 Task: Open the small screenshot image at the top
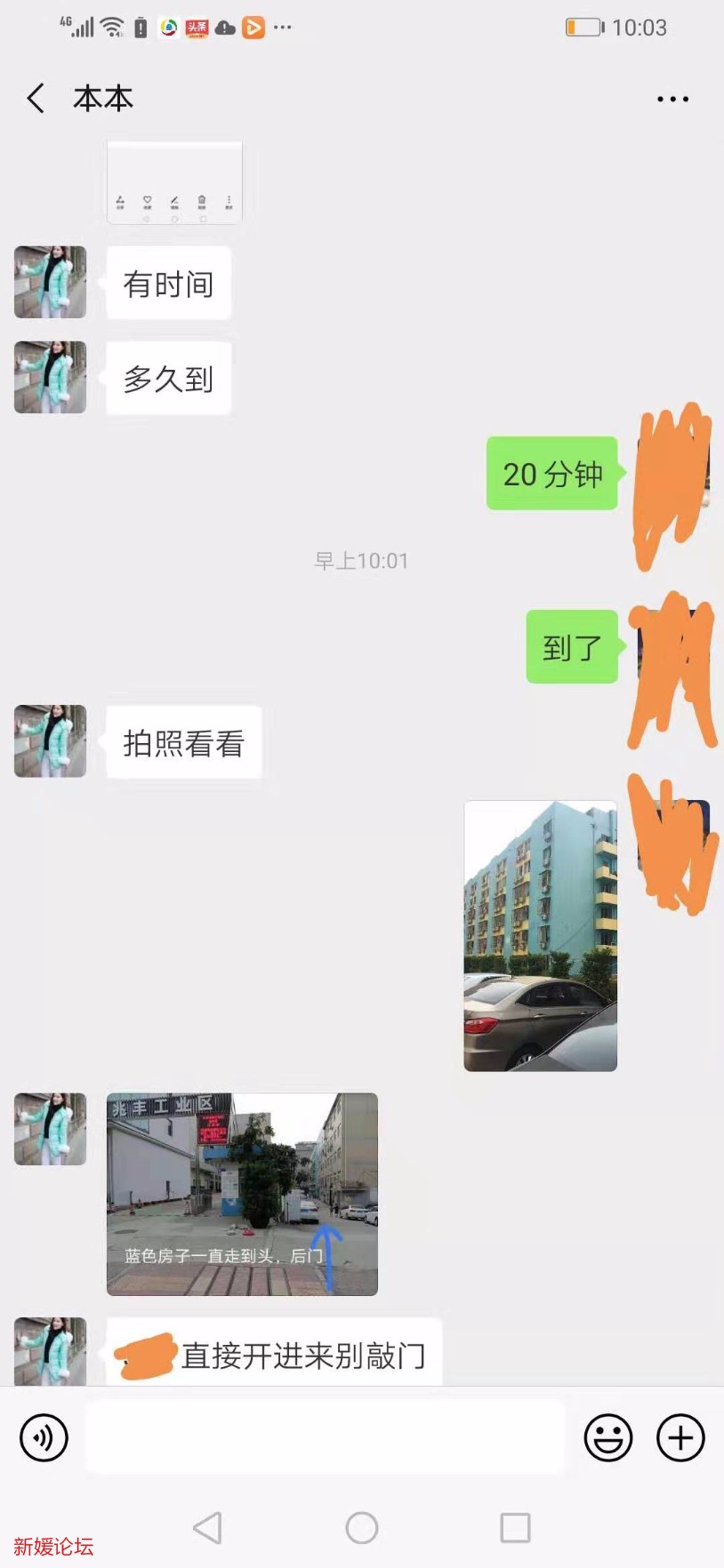tap(174, 182)
